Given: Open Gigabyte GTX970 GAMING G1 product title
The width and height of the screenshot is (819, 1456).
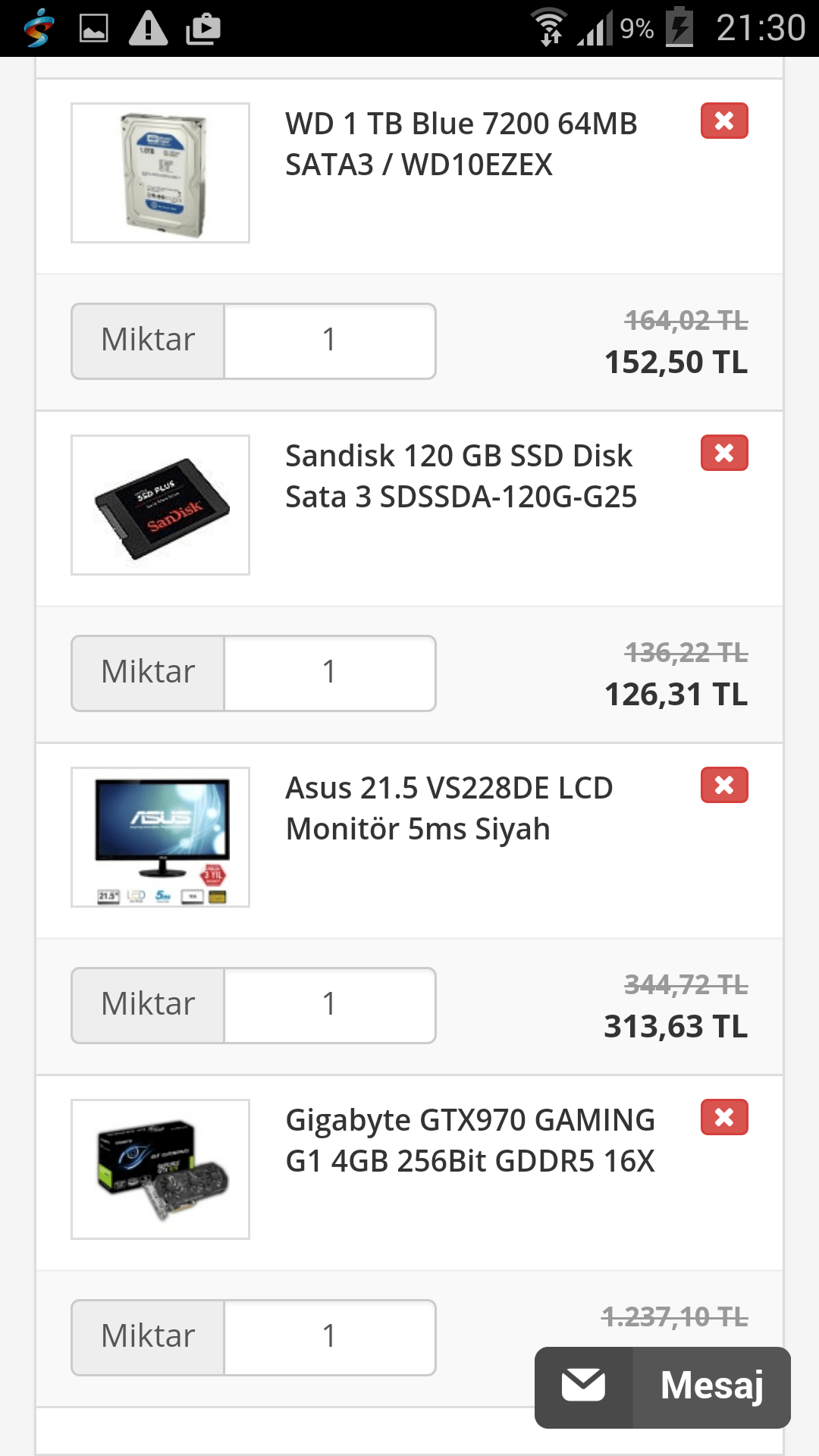Looking at the screenshot, I should pos(470,1141).
